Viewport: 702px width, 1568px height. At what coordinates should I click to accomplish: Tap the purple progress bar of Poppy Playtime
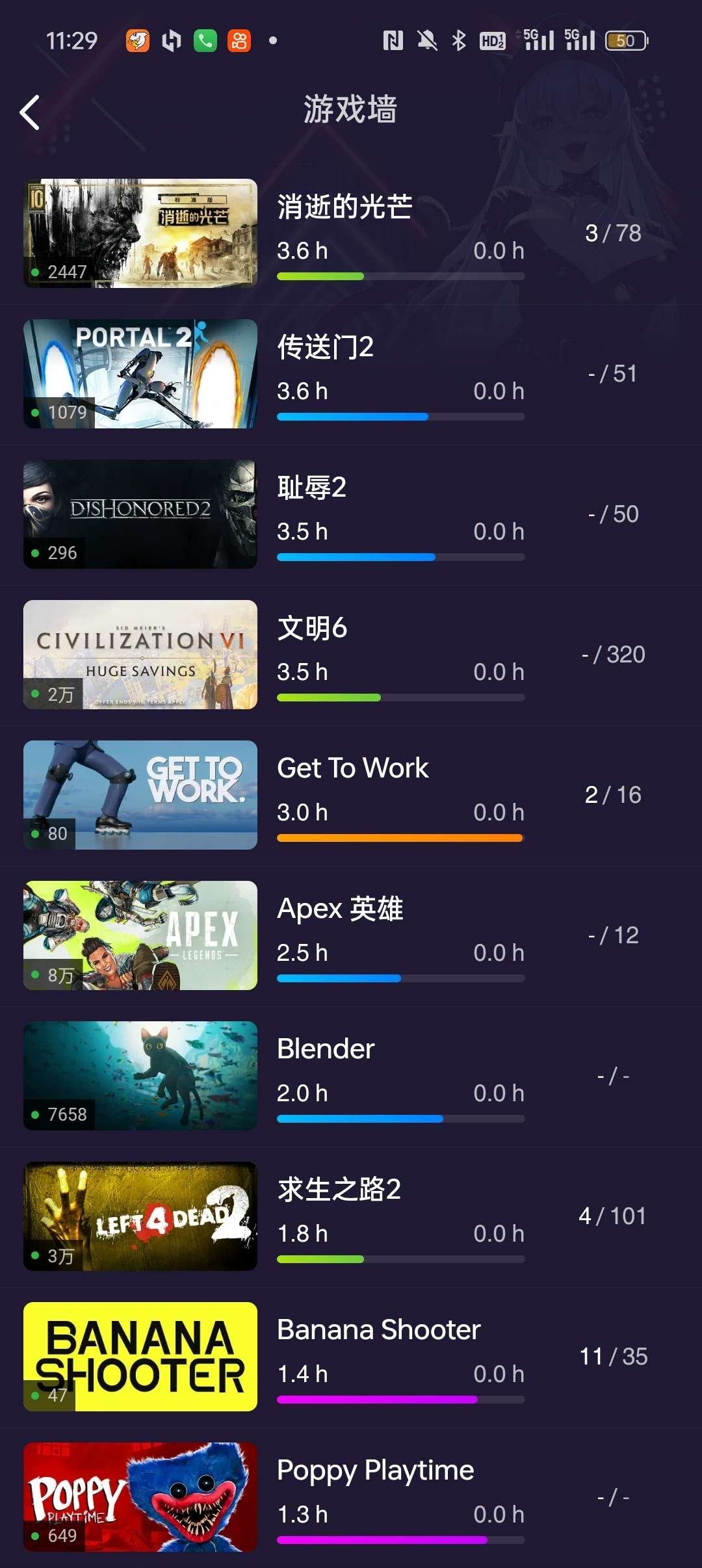click(x=400, y=1539)
